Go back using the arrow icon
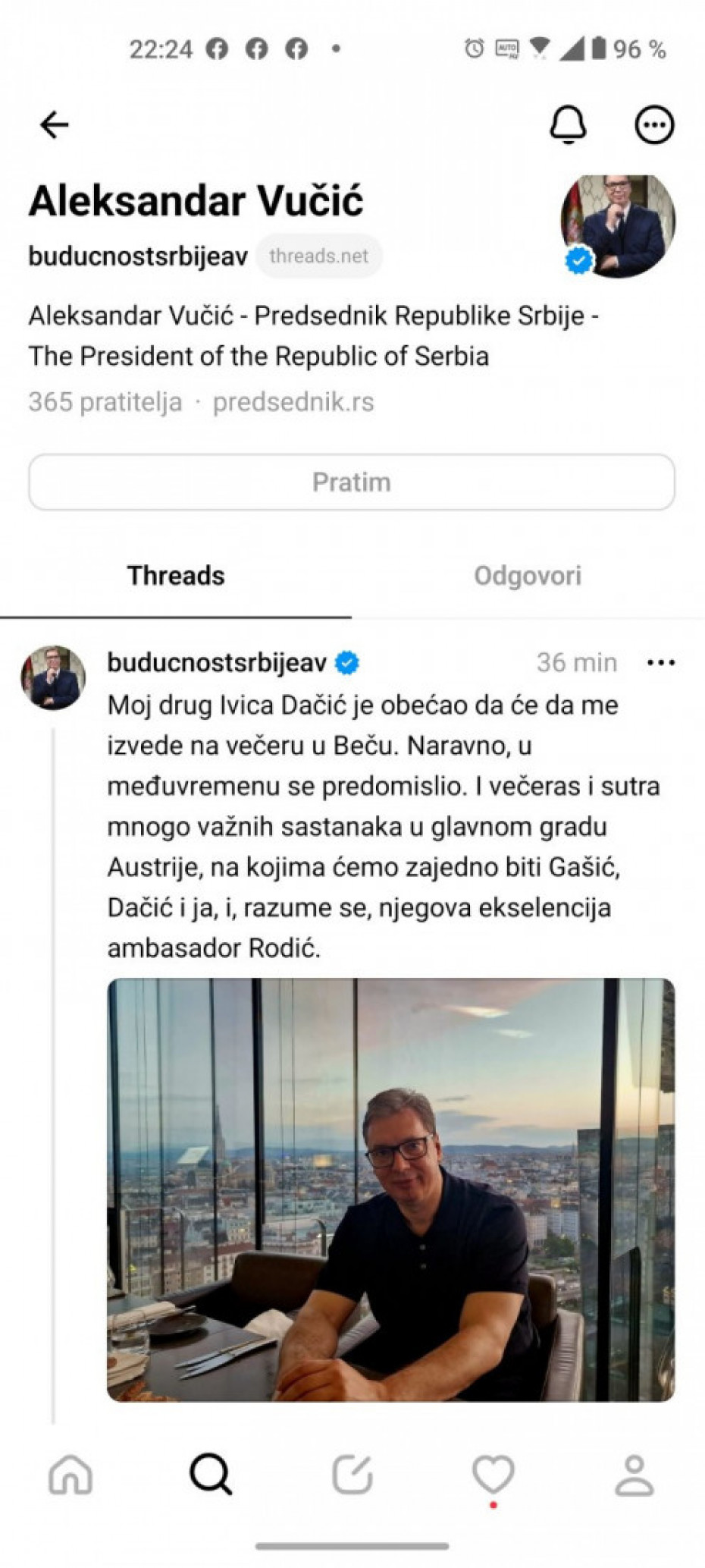705x1568 pixels. (54, 124)
